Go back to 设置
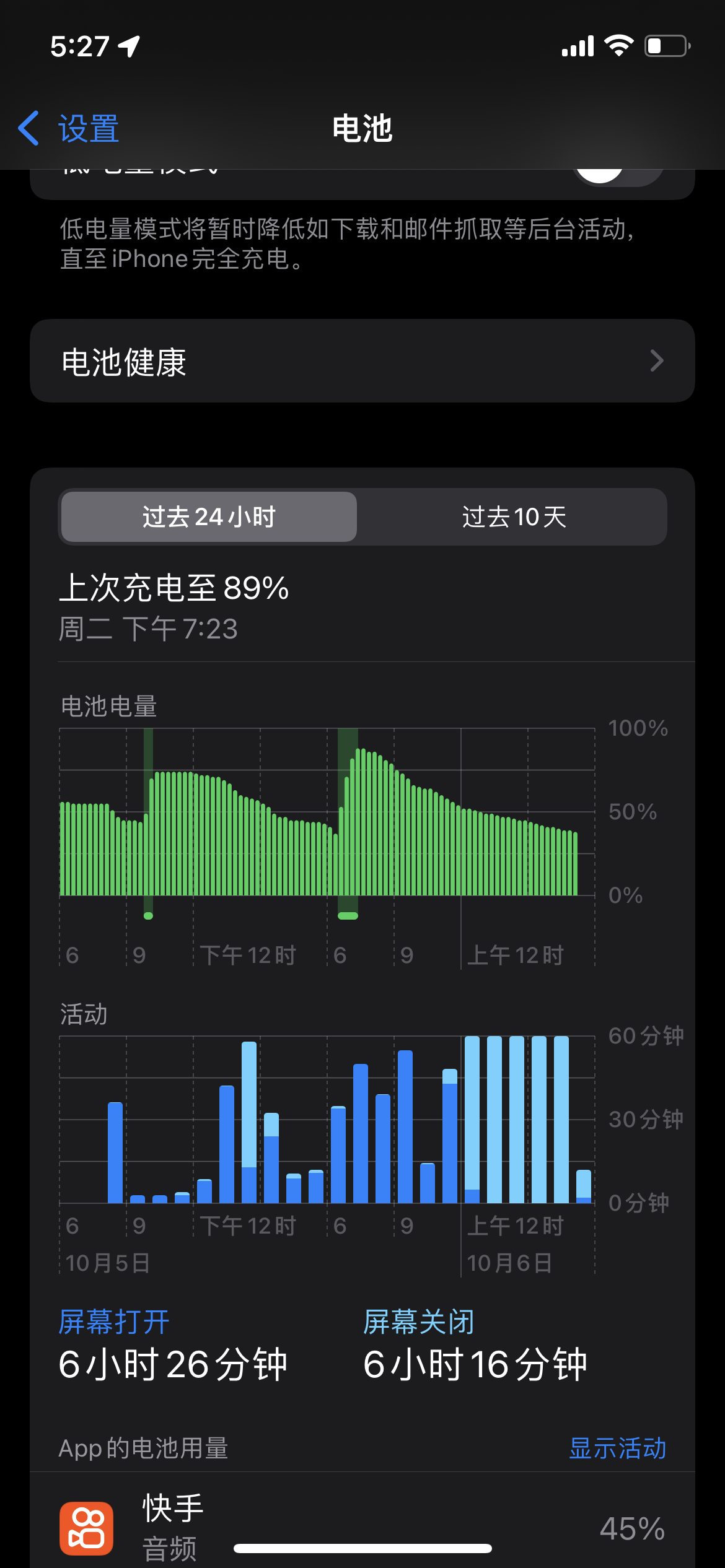 [x=69, y=129]
